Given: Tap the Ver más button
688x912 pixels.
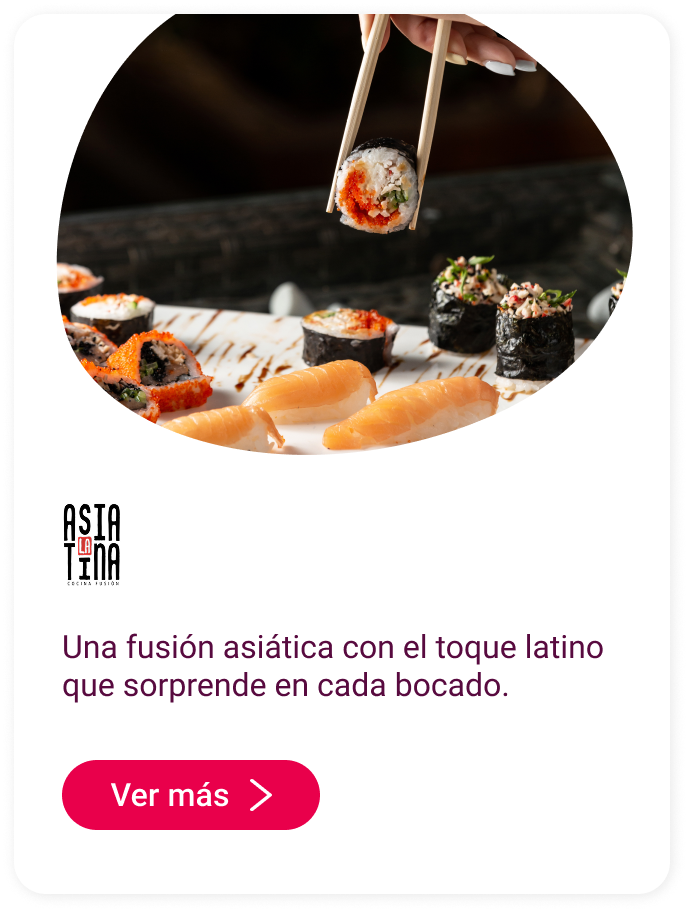Looking at the screenshot, I should [191, 795].
